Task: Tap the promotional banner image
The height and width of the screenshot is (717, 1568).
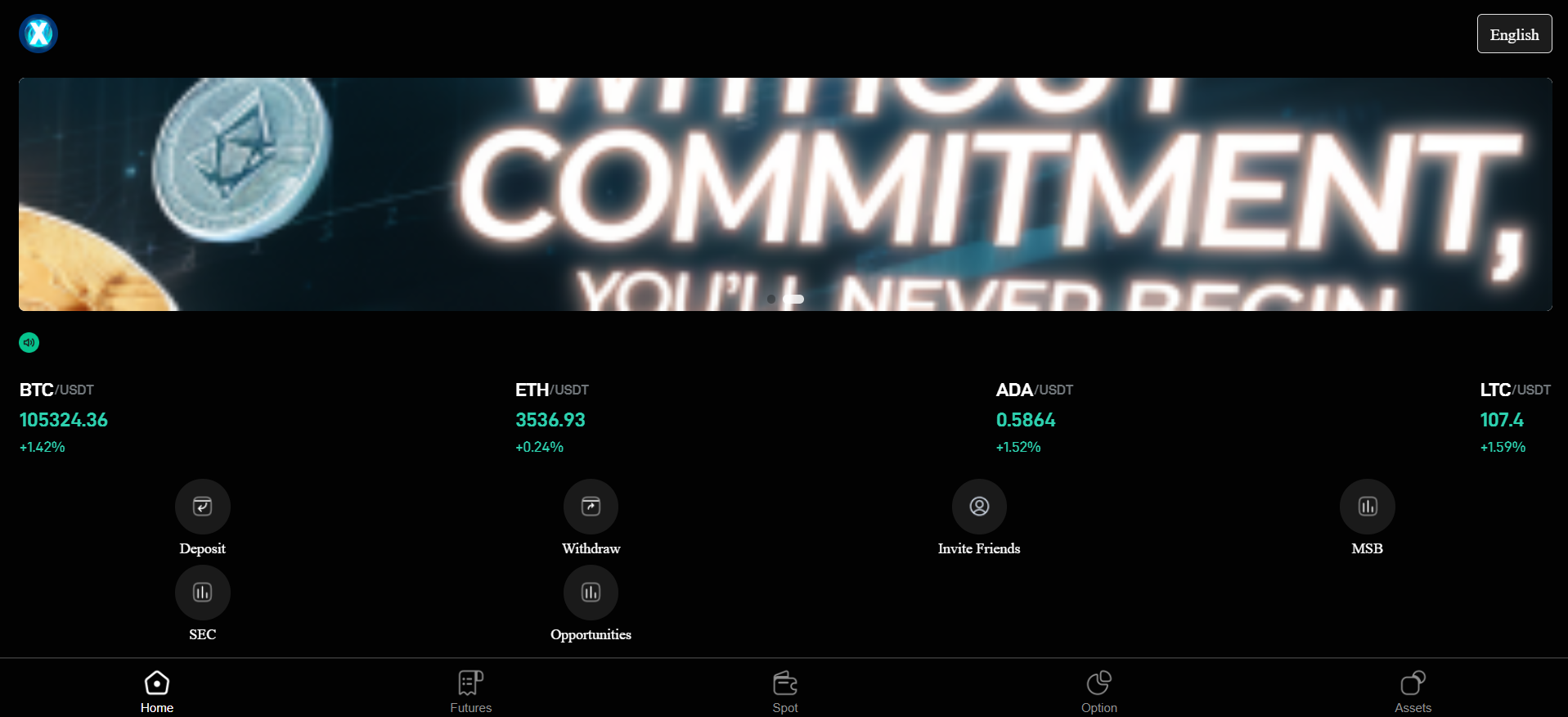Action: [784, 194]
